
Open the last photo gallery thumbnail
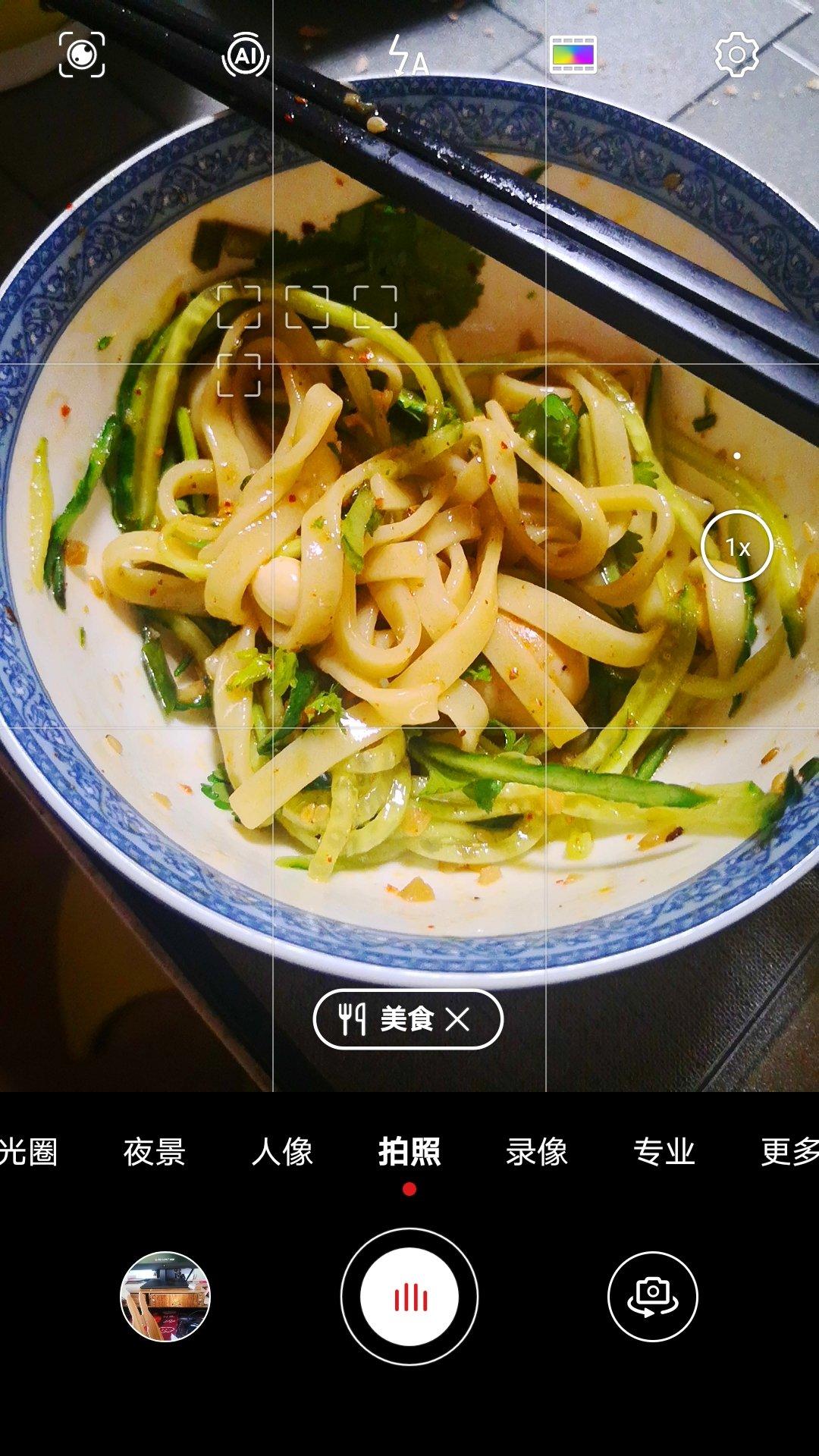[165, 1297]
